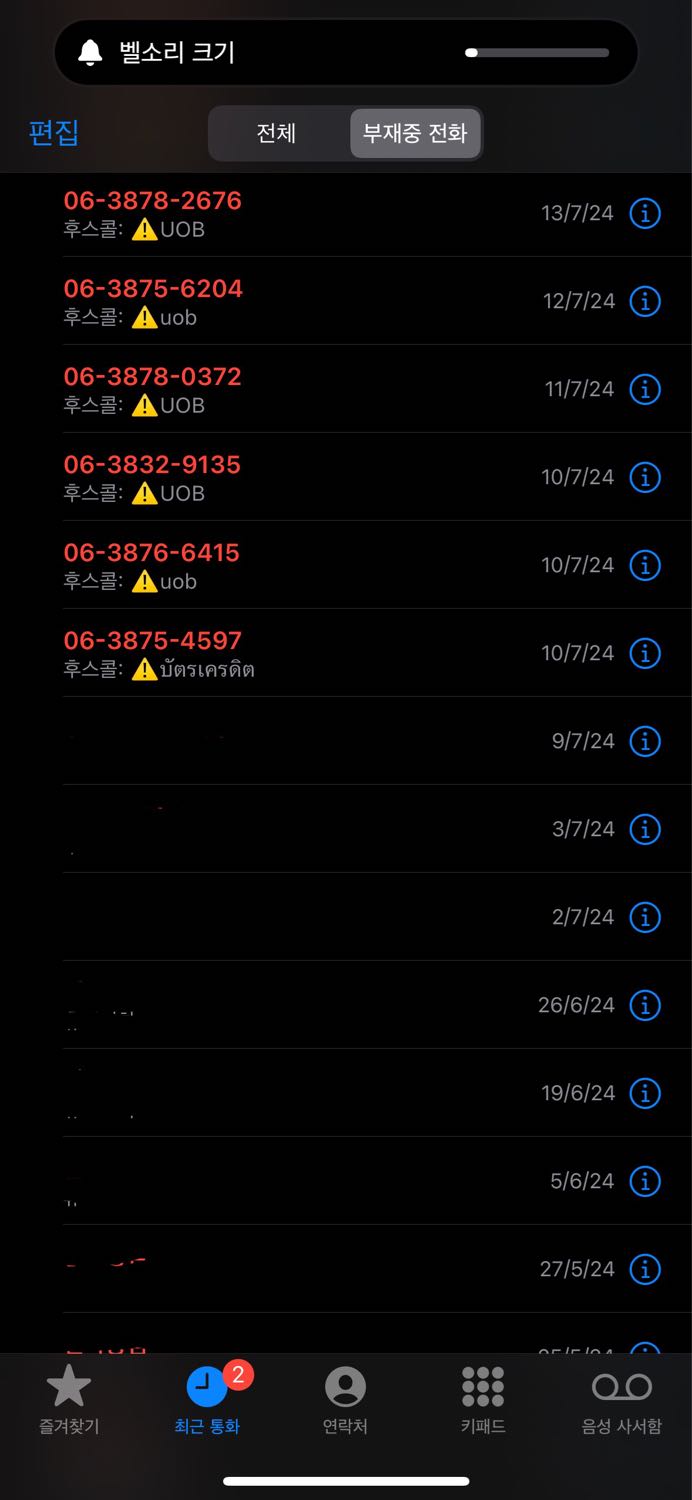
Task: Open info for the 9/7/24 call
Action: click(645, 741)
